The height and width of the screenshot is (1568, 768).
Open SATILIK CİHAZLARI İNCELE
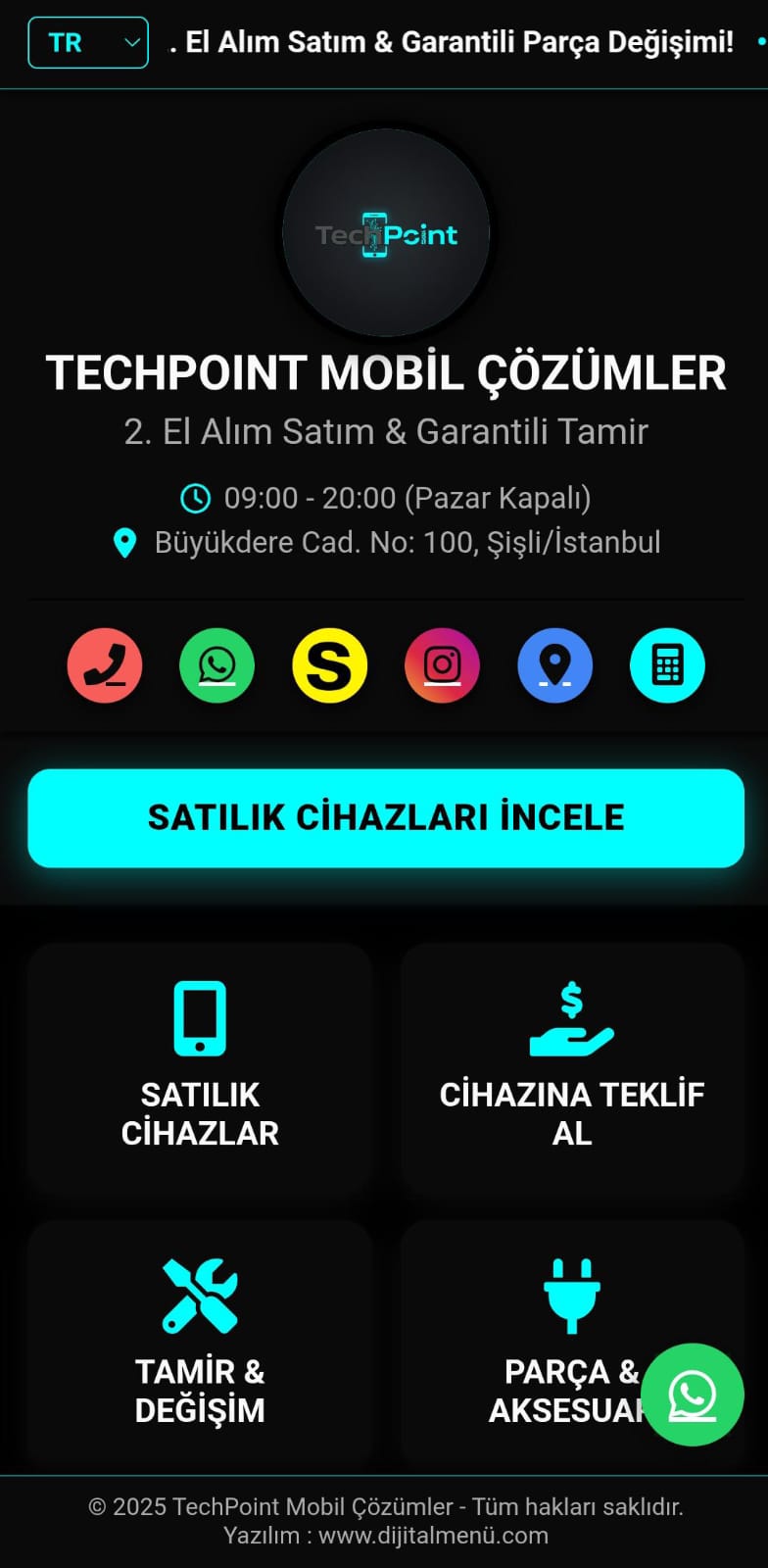(385, 816)
